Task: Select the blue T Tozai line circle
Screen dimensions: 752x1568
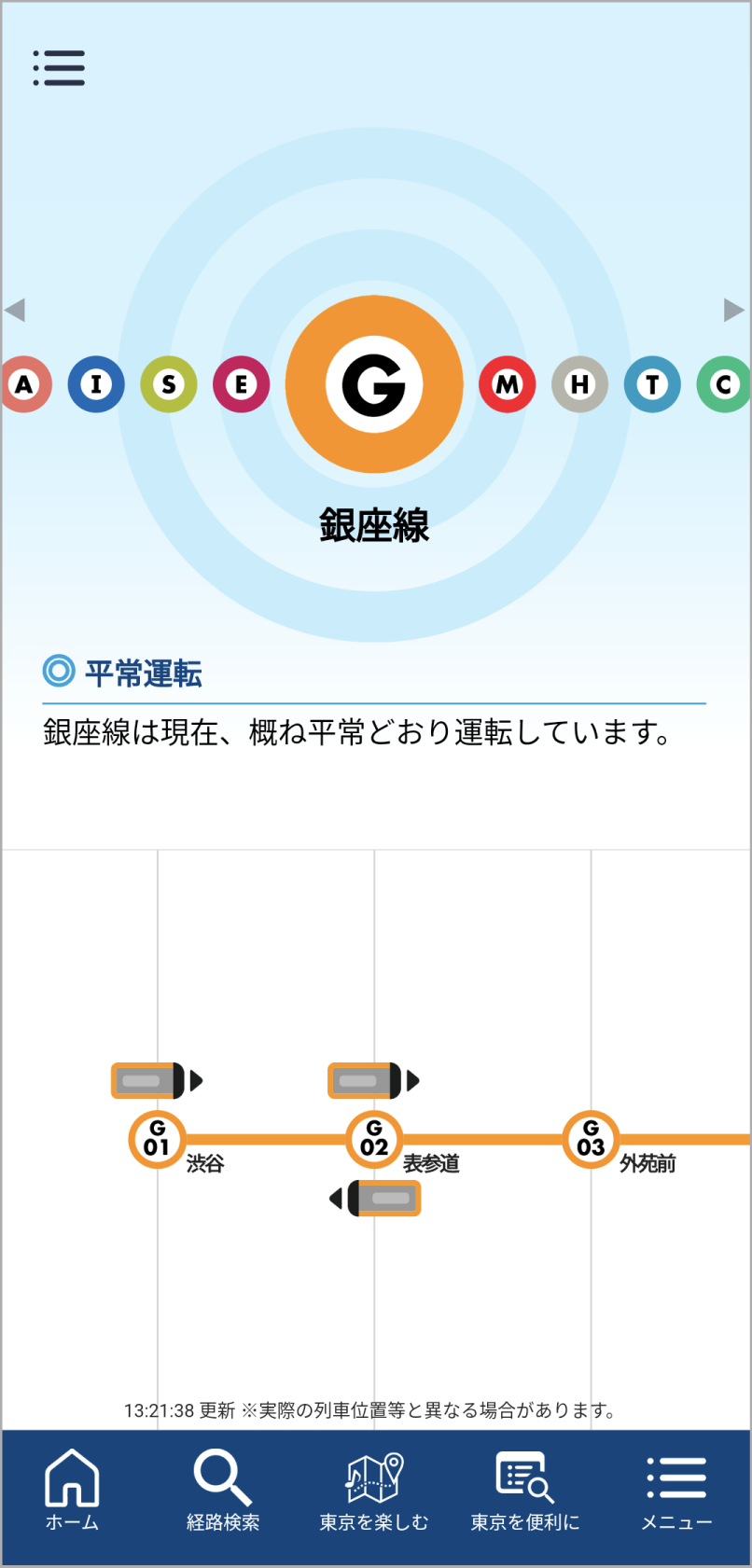Action: tap(652, 384)
